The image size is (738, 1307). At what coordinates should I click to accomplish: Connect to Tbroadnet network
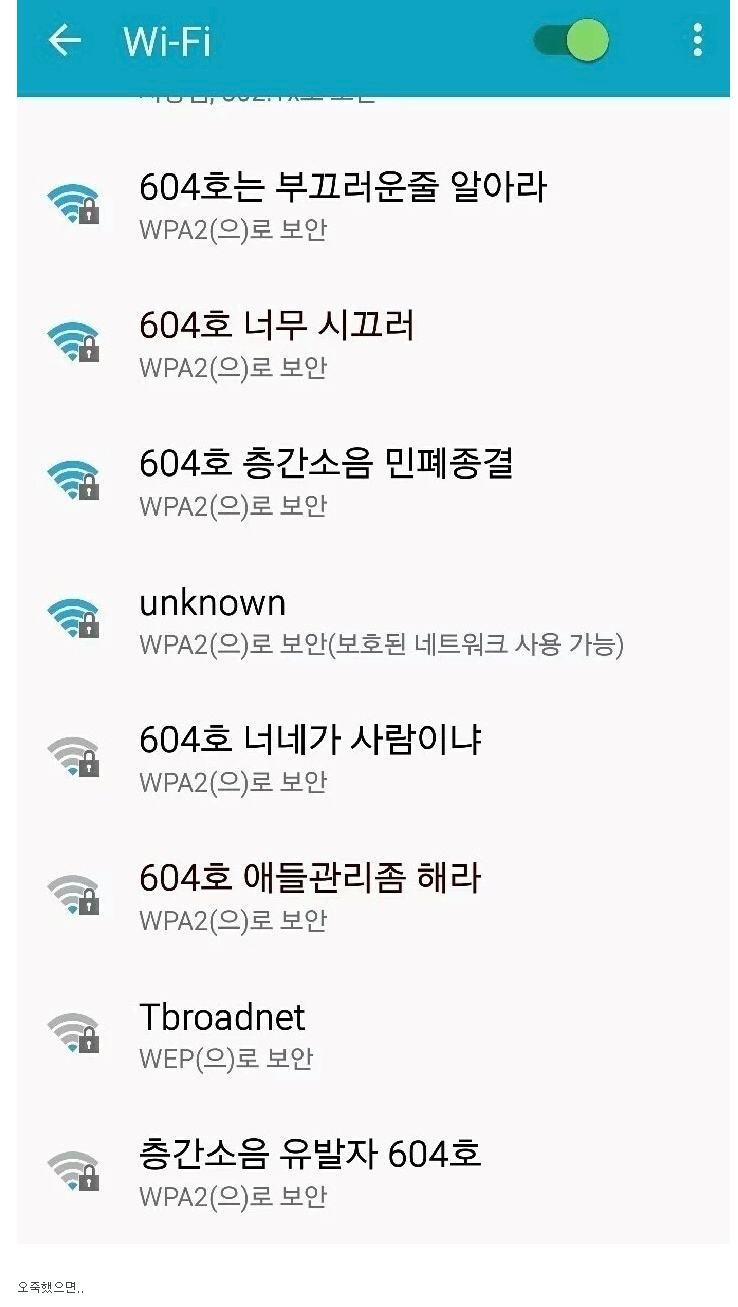coord(222,1033)
